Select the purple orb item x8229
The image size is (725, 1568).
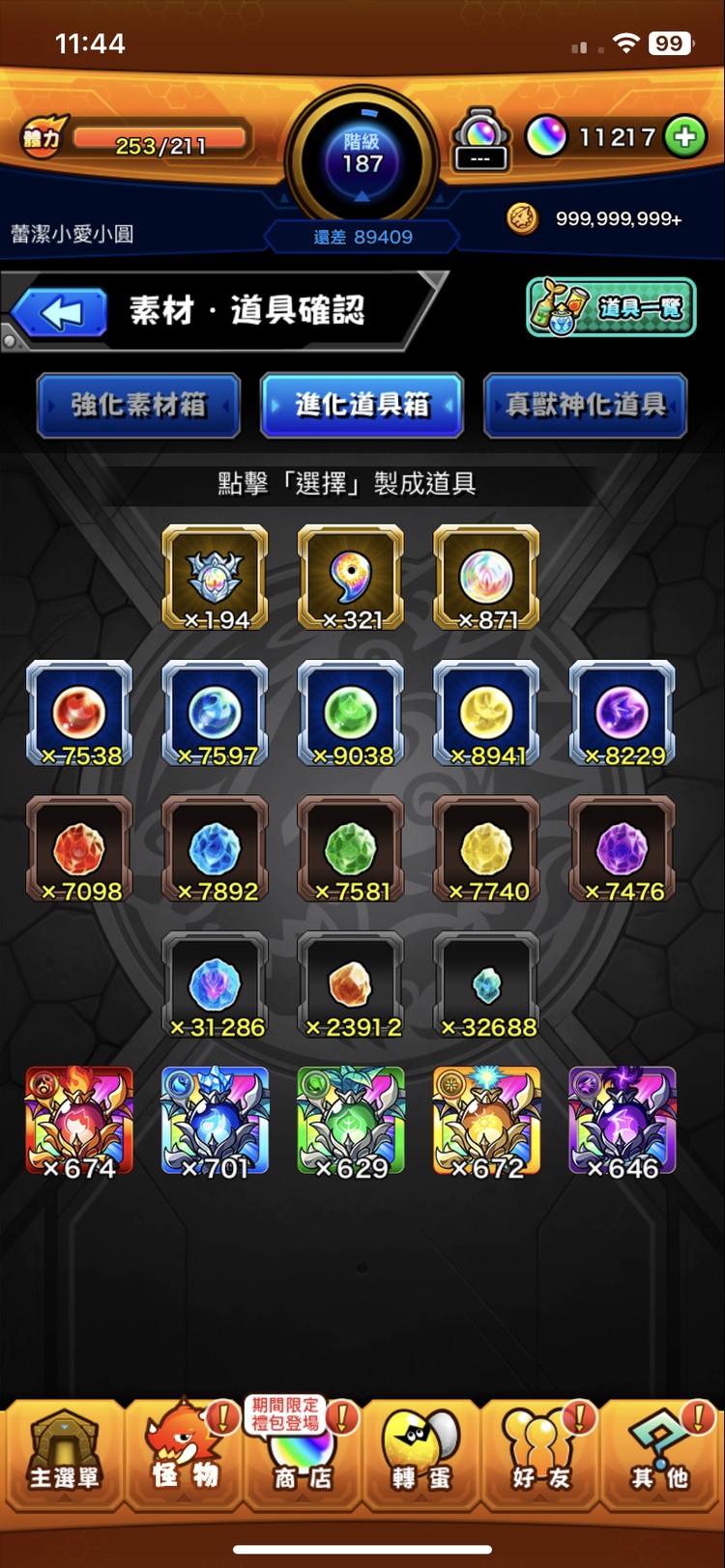point(623,713)
